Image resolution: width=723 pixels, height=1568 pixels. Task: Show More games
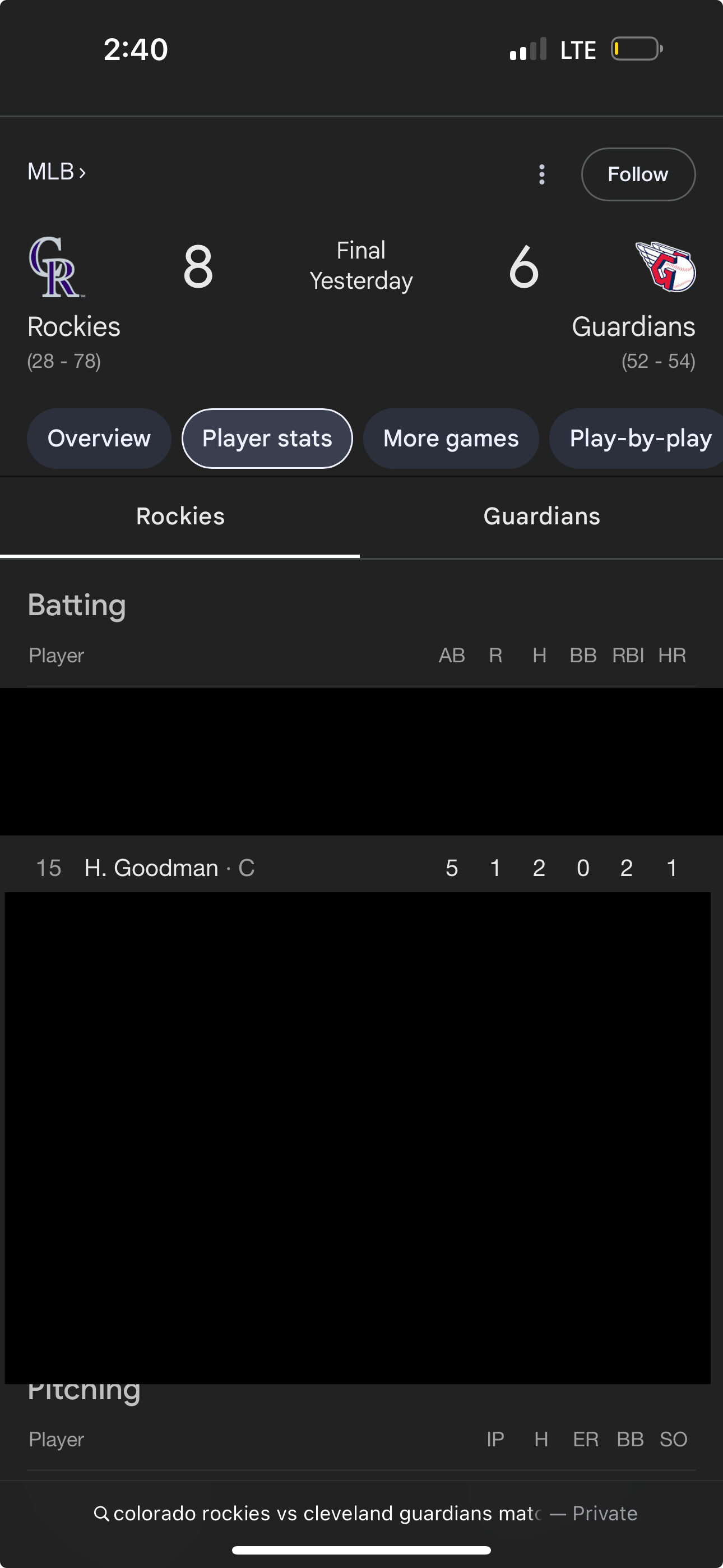451,438
